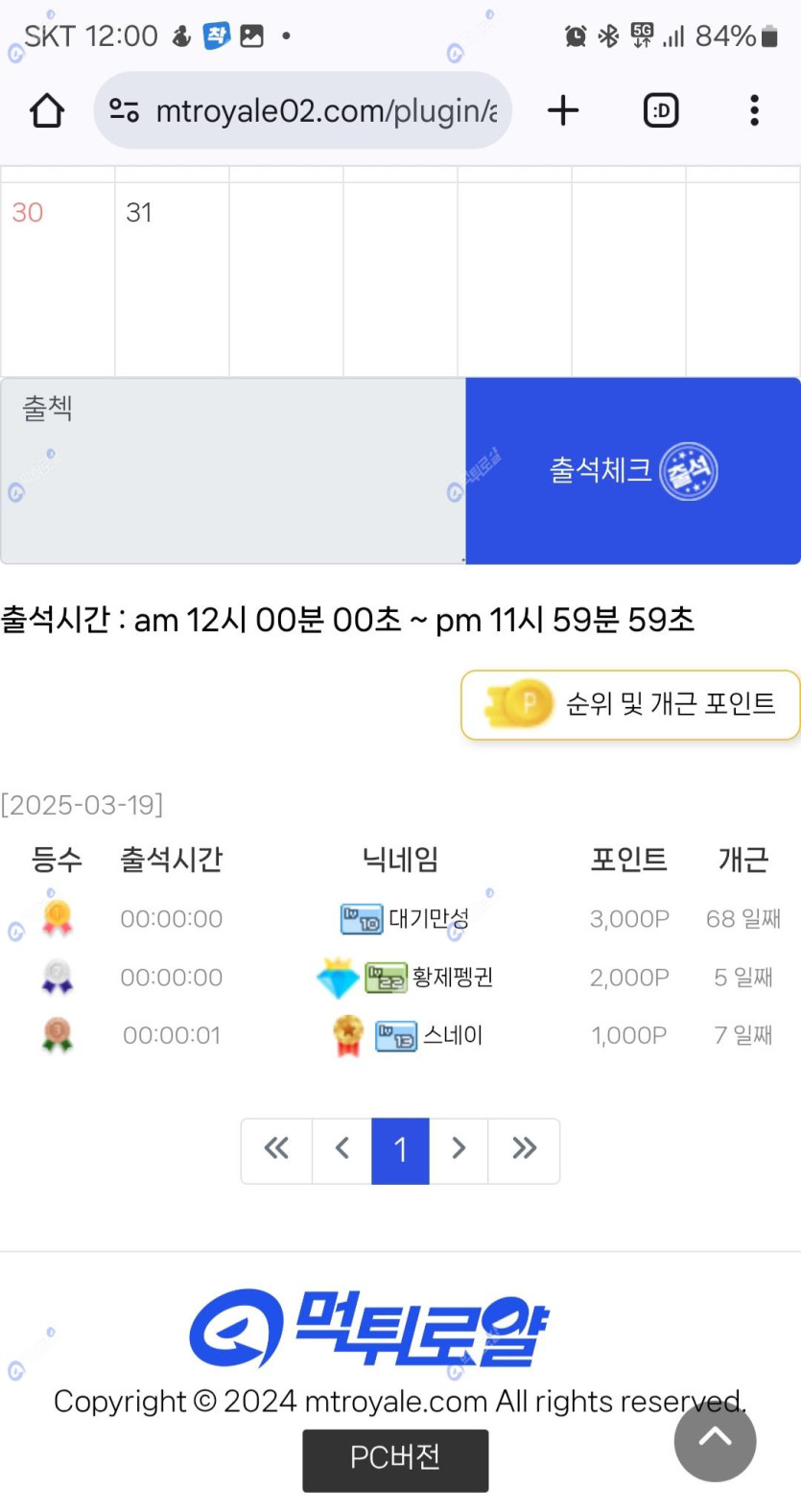Open 스네이 user profile
Viewport: 801px width, 1512px height.
click(452, 1036)
